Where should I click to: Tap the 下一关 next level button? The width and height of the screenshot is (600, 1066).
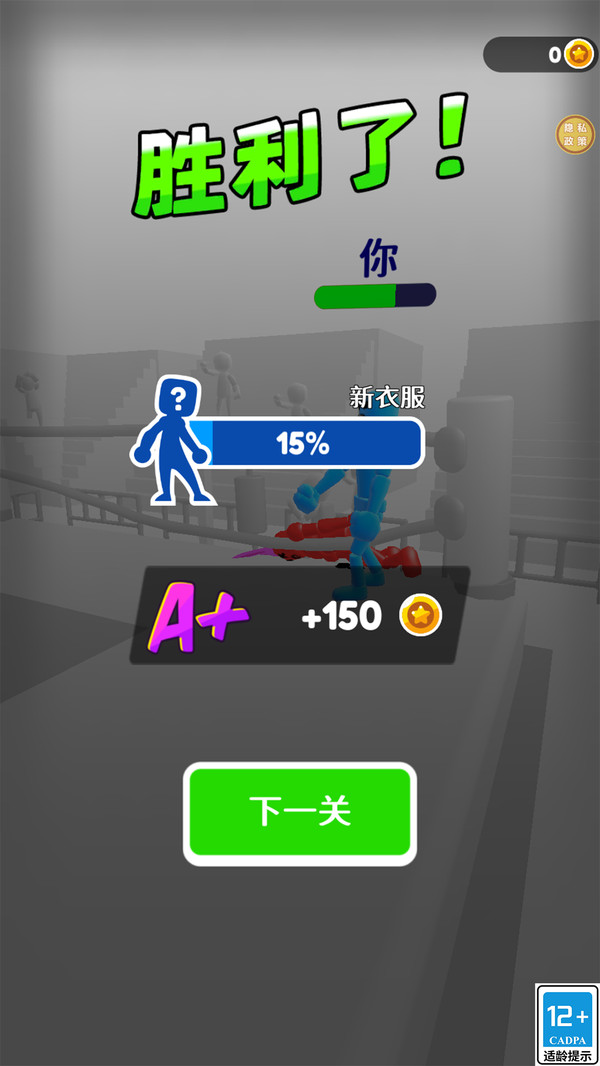pos(300,813)
